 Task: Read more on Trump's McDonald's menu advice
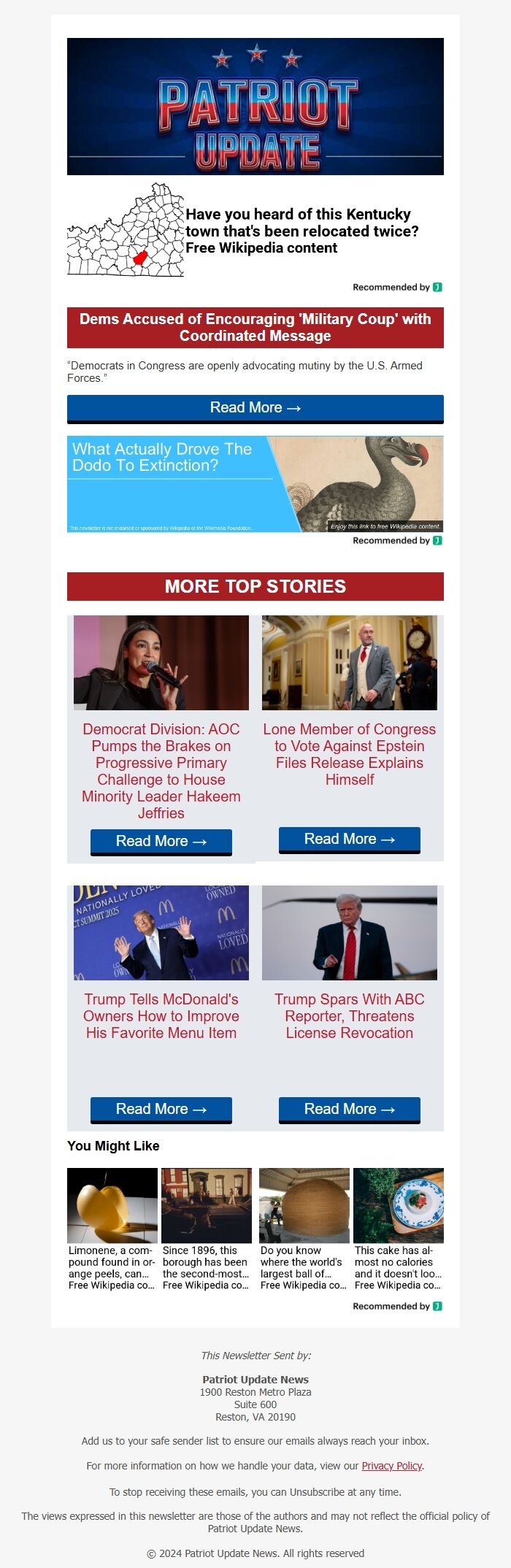click(161, 1109)
